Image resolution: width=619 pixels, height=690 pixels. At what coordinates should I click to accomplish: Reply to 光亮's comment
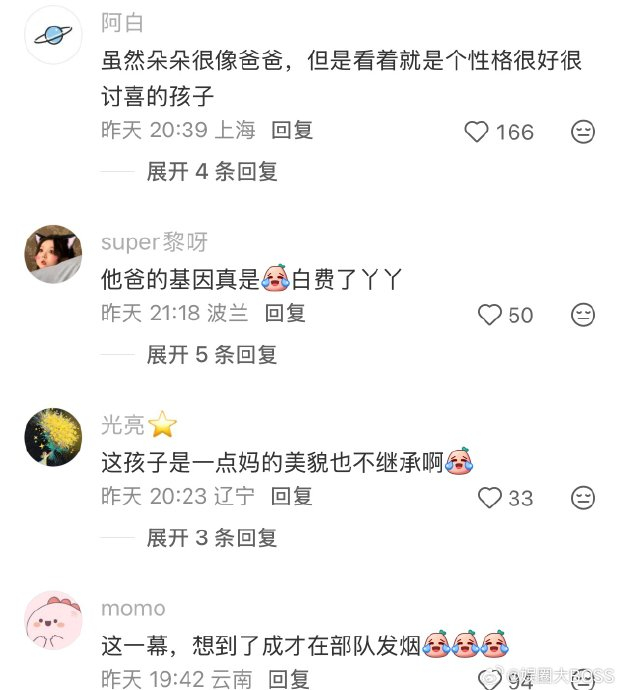pos(292,495)
